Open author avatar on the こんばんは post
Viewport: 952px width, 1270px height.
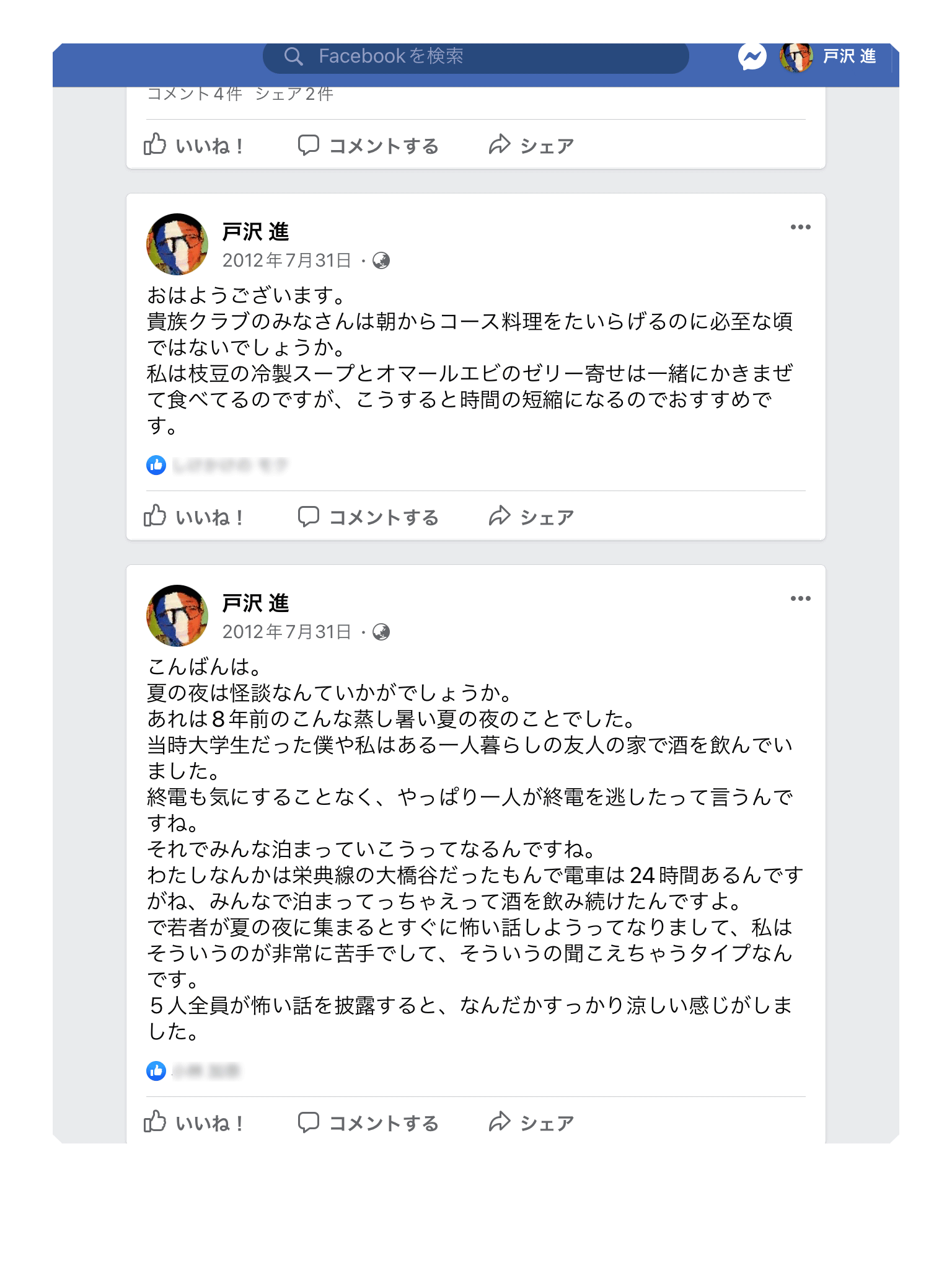coord(177,616)
